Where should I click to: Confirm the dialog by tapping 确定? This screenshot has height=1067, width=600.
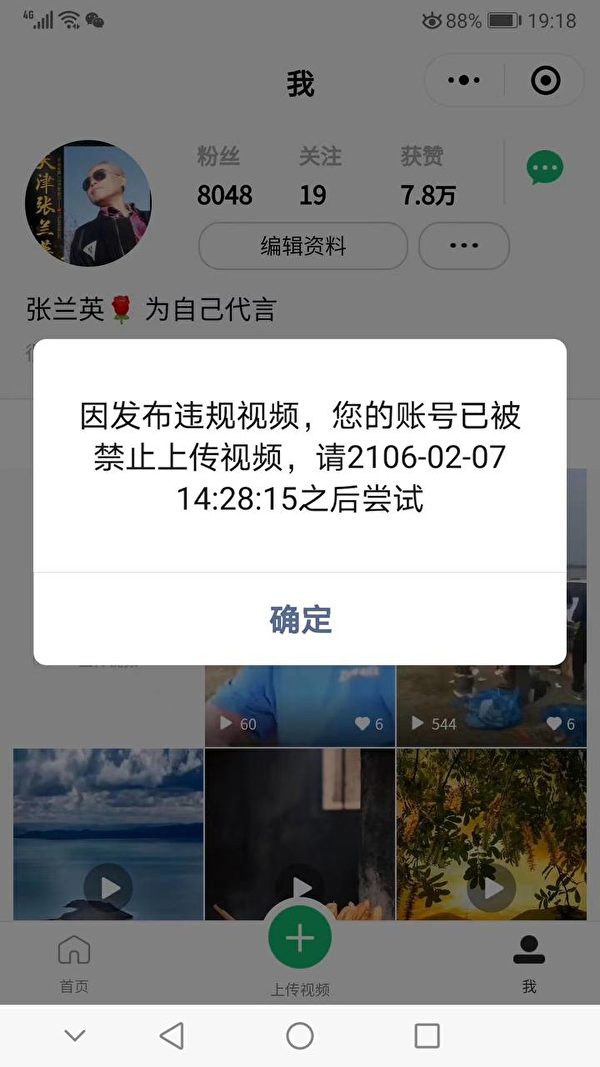coord(300,619)
